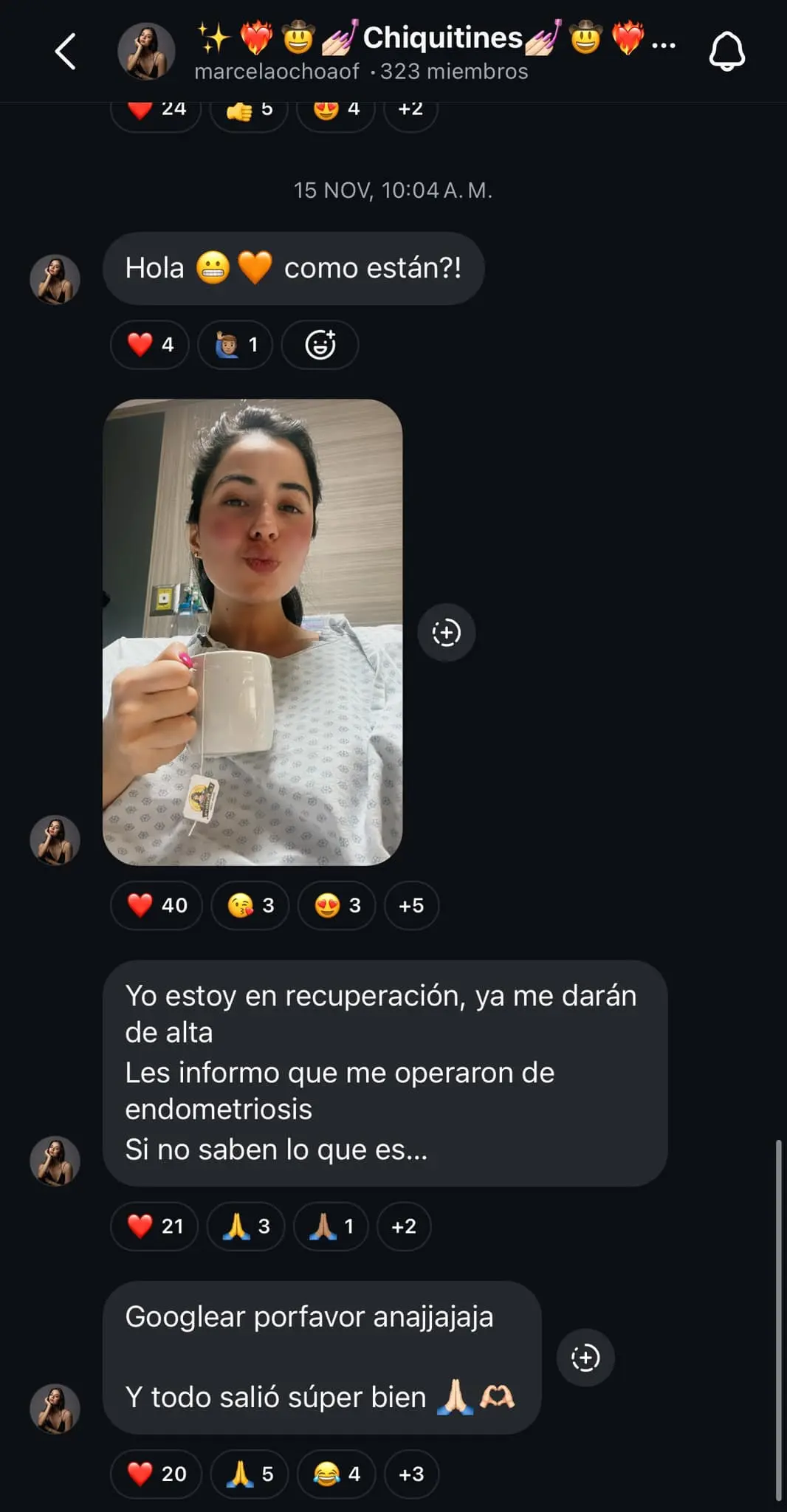
Task: Tap kissing face reaction with 3 under photo
Action: click(251, 905)
